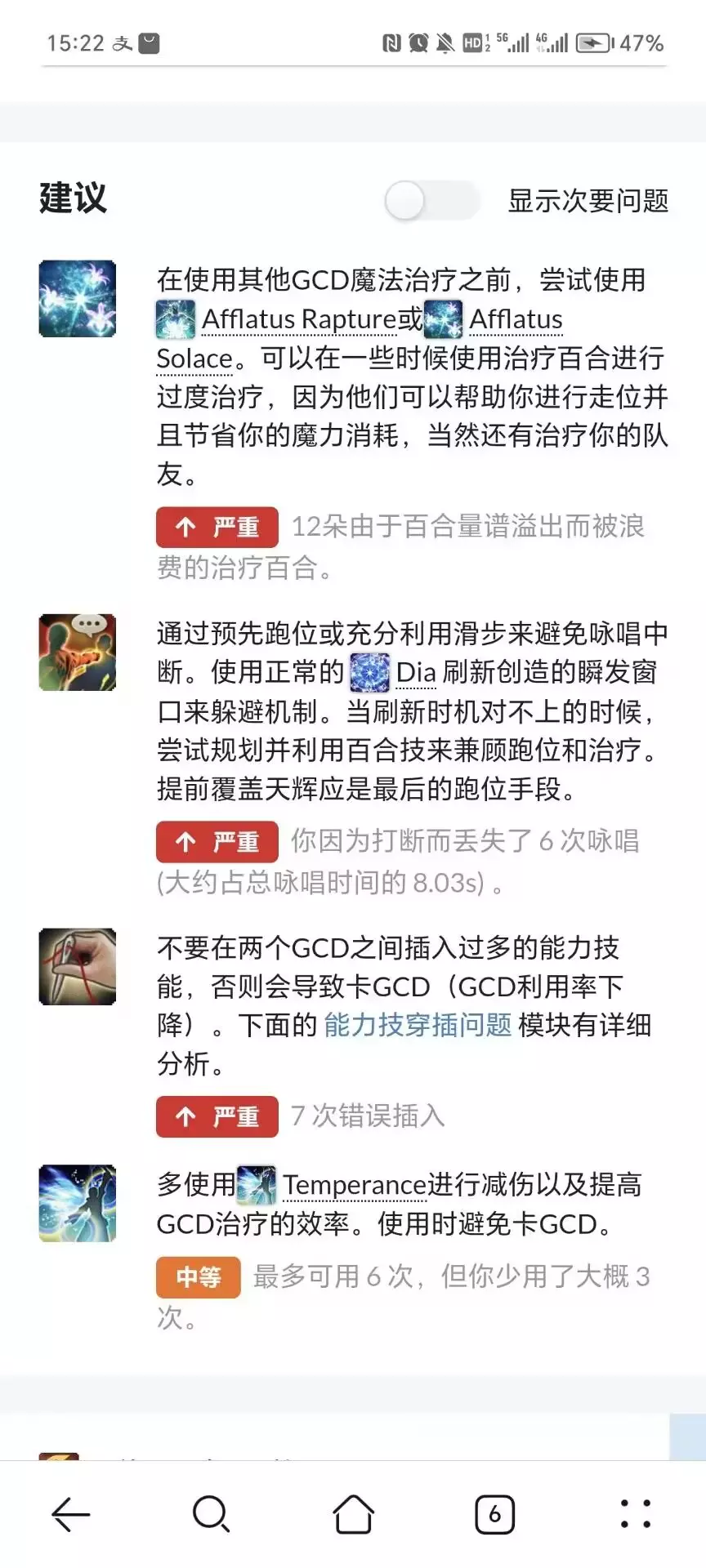
Task: Click the orange 中等 severity badge
Action: [196, 1276]
